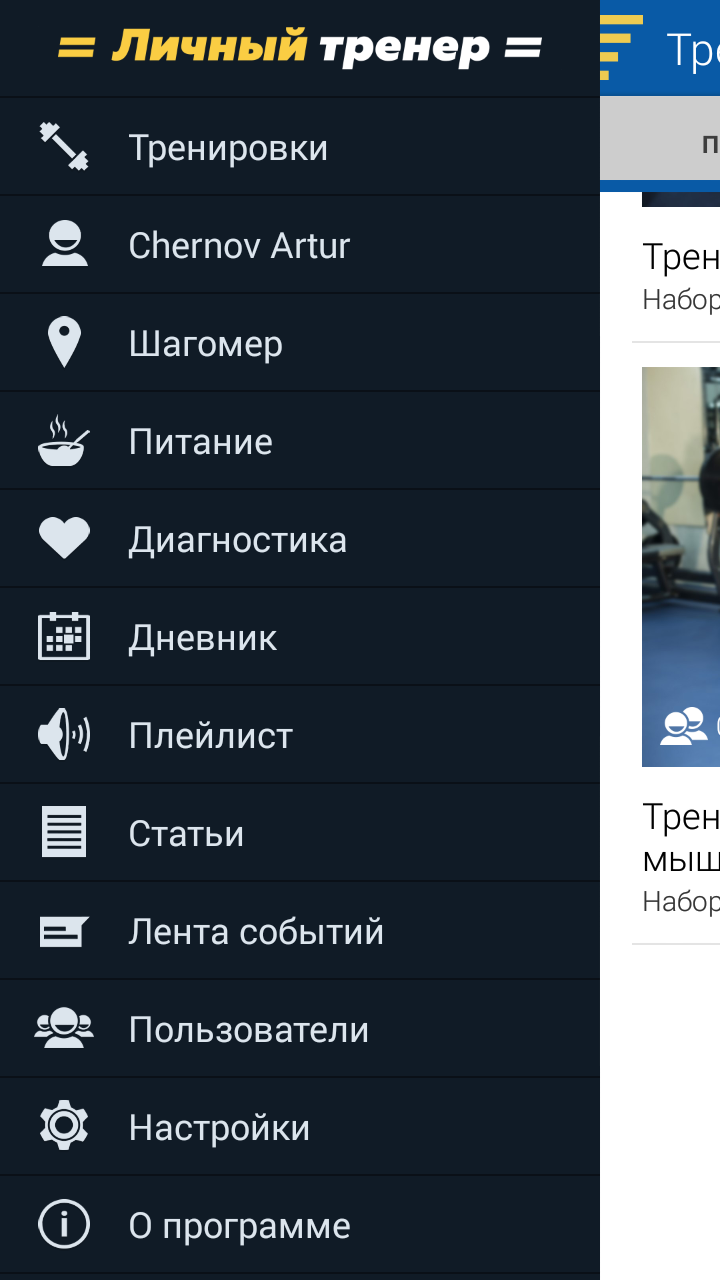Viewport: 720px width, 1280px height.
Task: Go to Шагомер
Action: click(205, 344)
